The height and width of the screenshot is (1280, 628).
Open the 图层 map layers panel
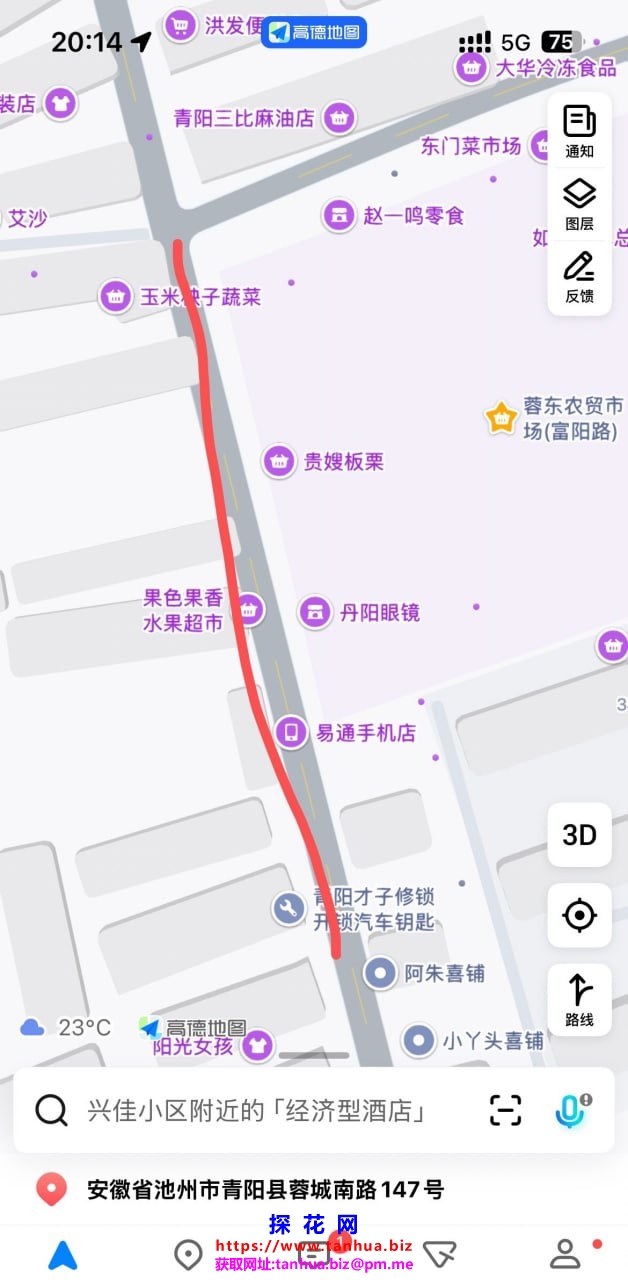tap(579, 204)
